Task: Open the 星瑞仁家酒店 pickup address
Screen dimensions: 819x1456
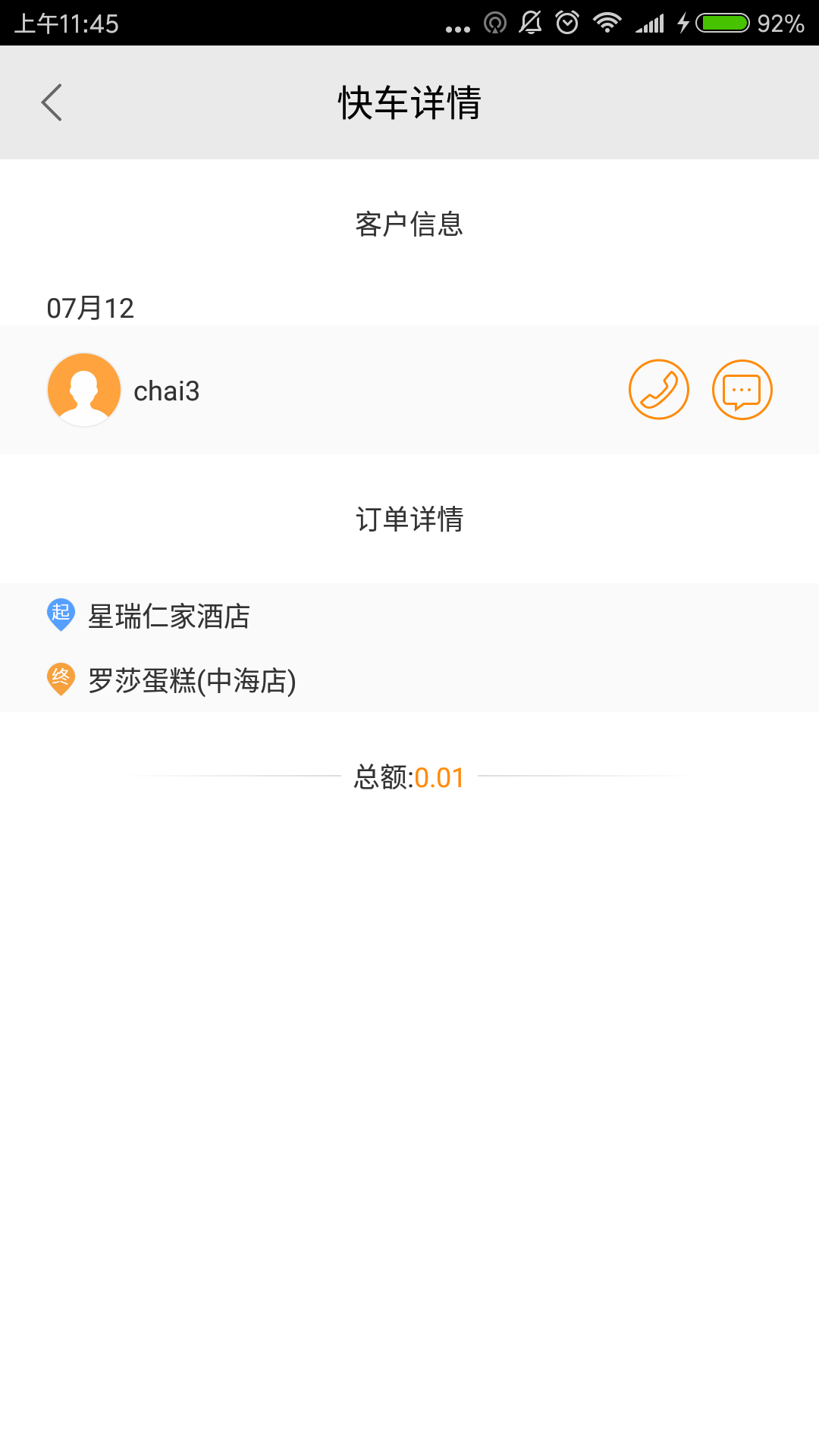Action: 168,617
